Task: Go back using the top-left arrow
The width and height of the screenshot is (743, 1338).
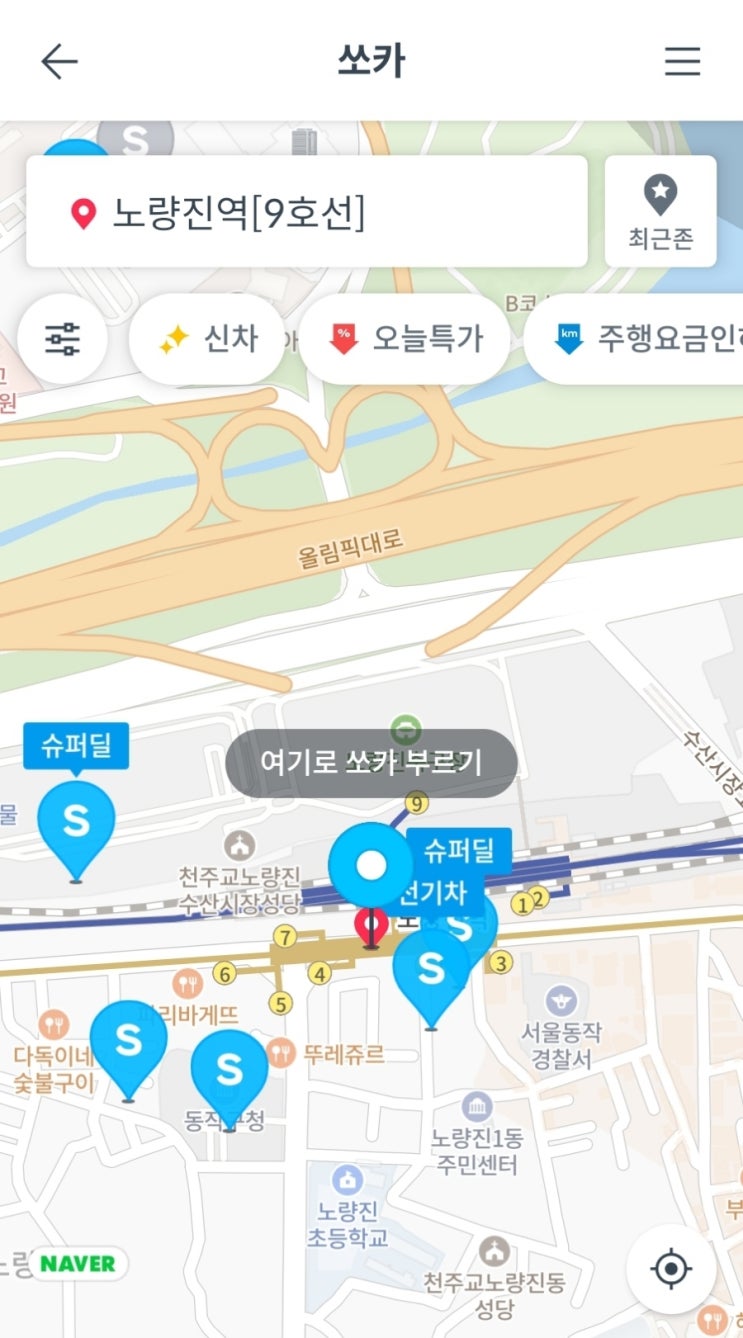Action: [59, 62]
